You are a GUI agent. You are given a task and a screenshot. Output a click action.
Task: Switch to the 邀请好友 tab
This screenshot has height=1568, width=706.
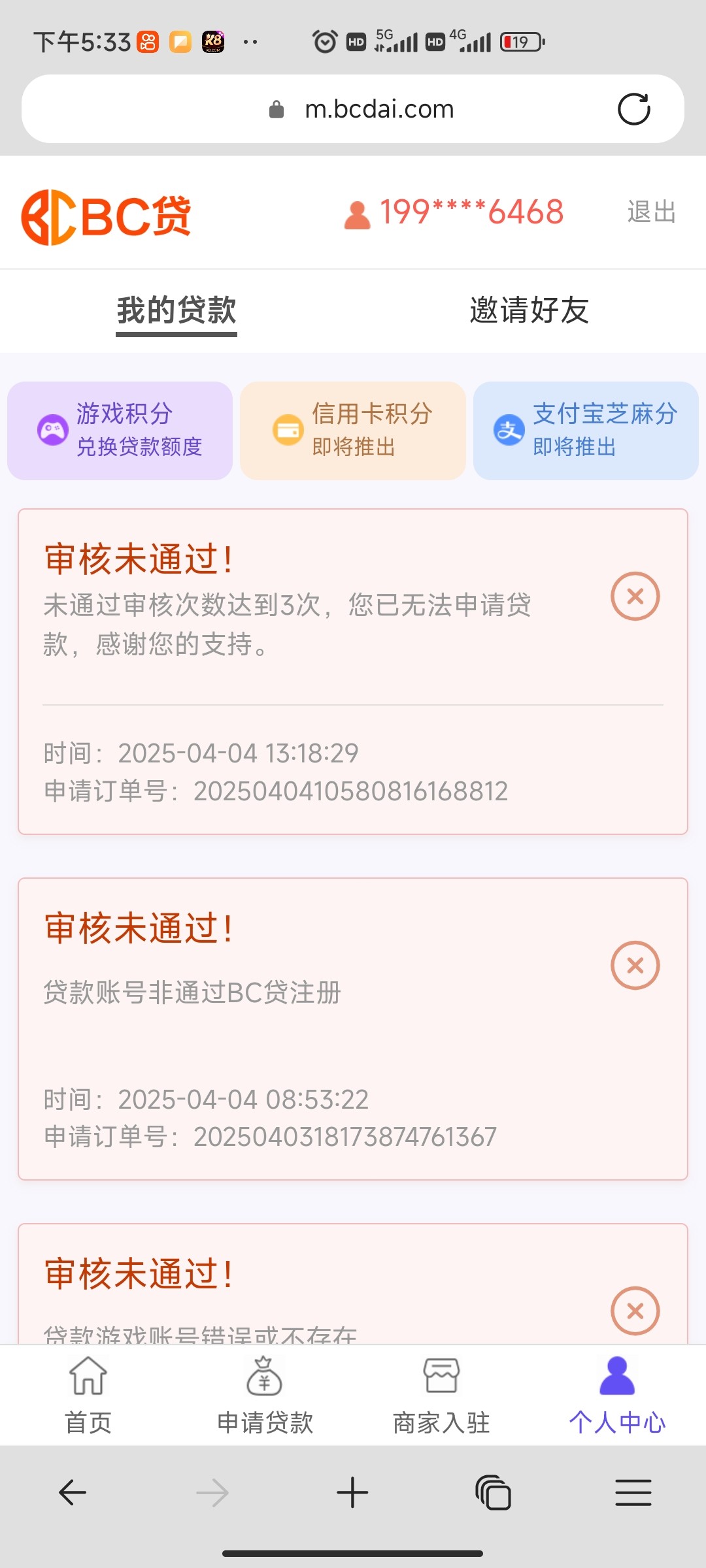(x=529, y=310)
